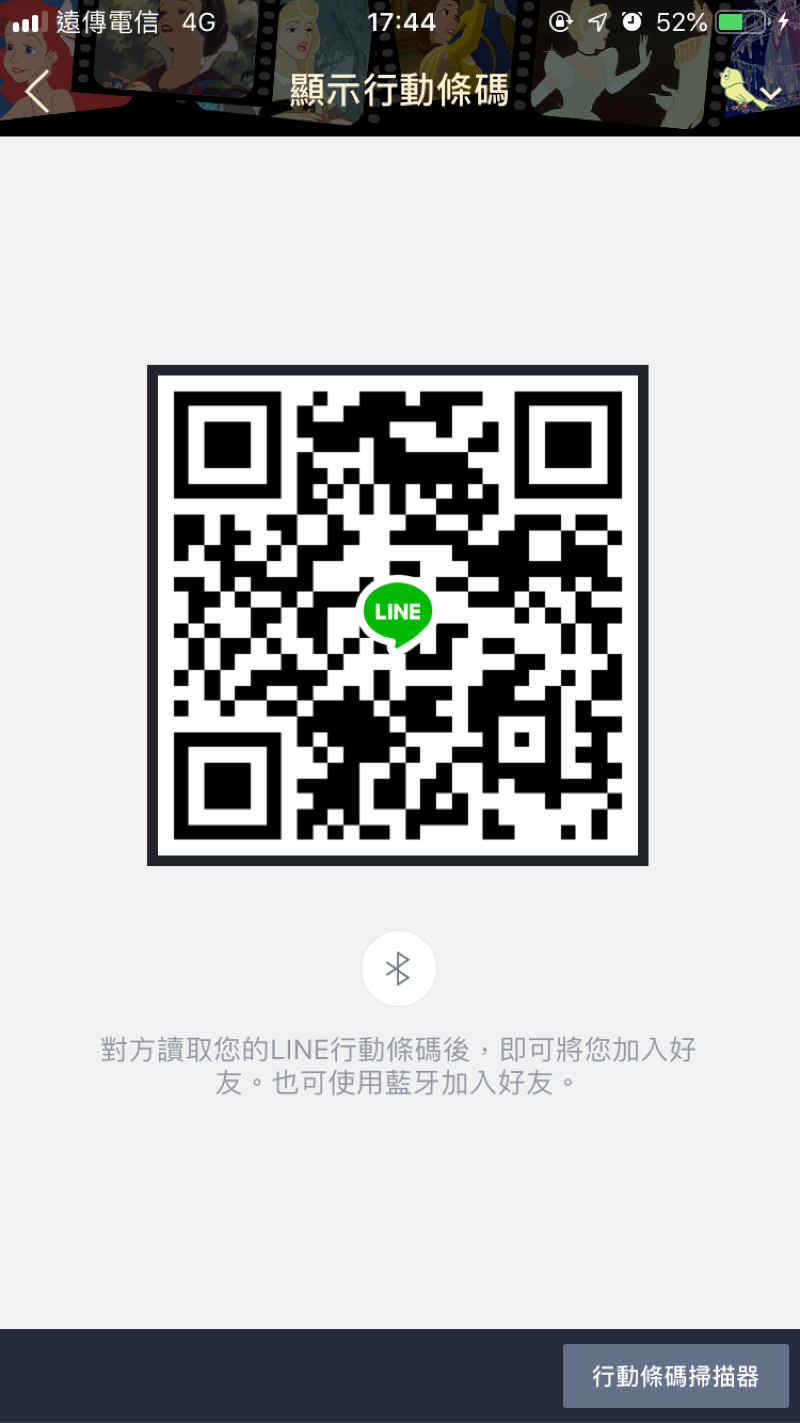Select 遠傳電信 carrier label in status bar
Screen dimensions: 800x1423
[x=110, y=20]
